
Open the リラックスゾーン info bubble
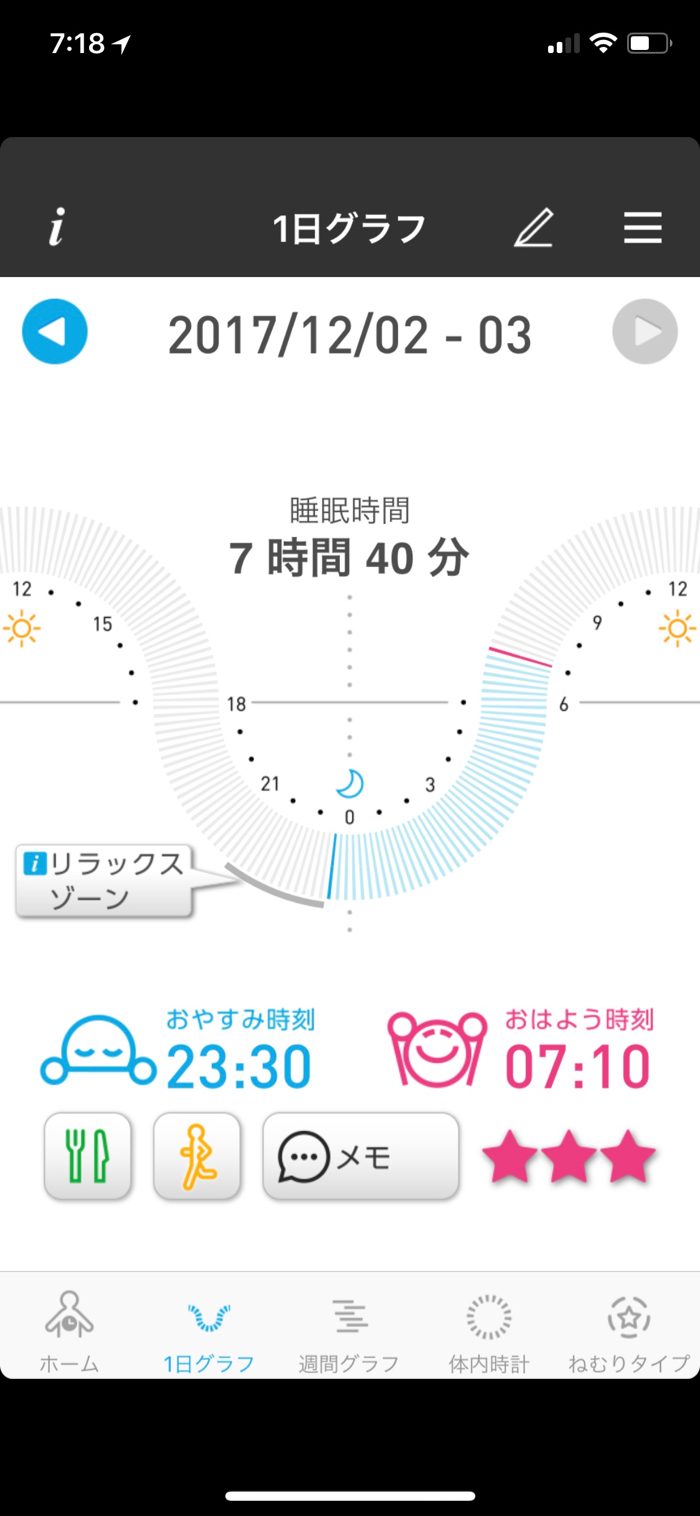(104, 880)
